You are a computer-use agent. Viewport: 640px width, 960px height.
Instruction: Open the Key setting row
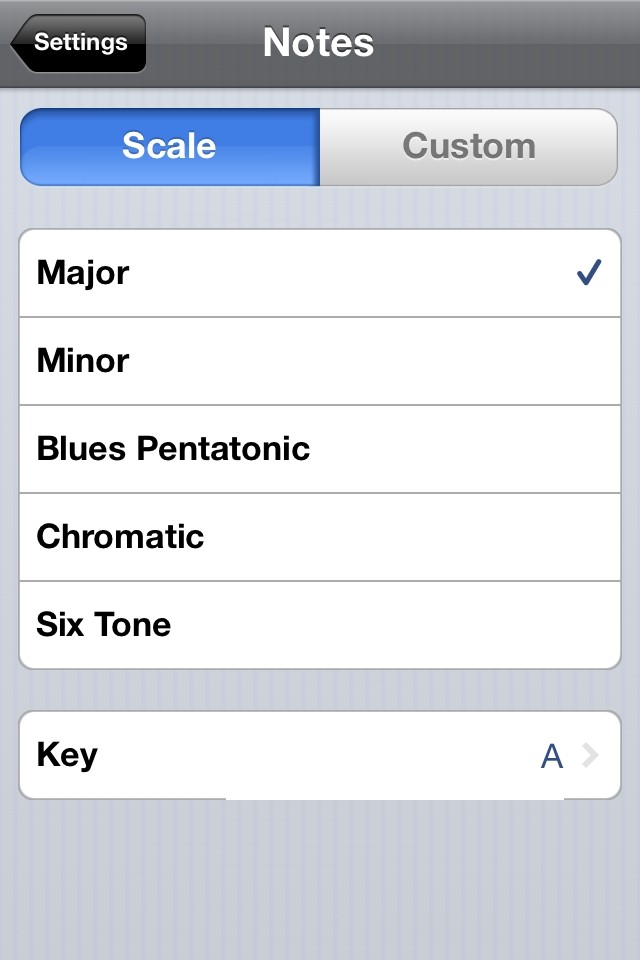(x=320, y=755)
